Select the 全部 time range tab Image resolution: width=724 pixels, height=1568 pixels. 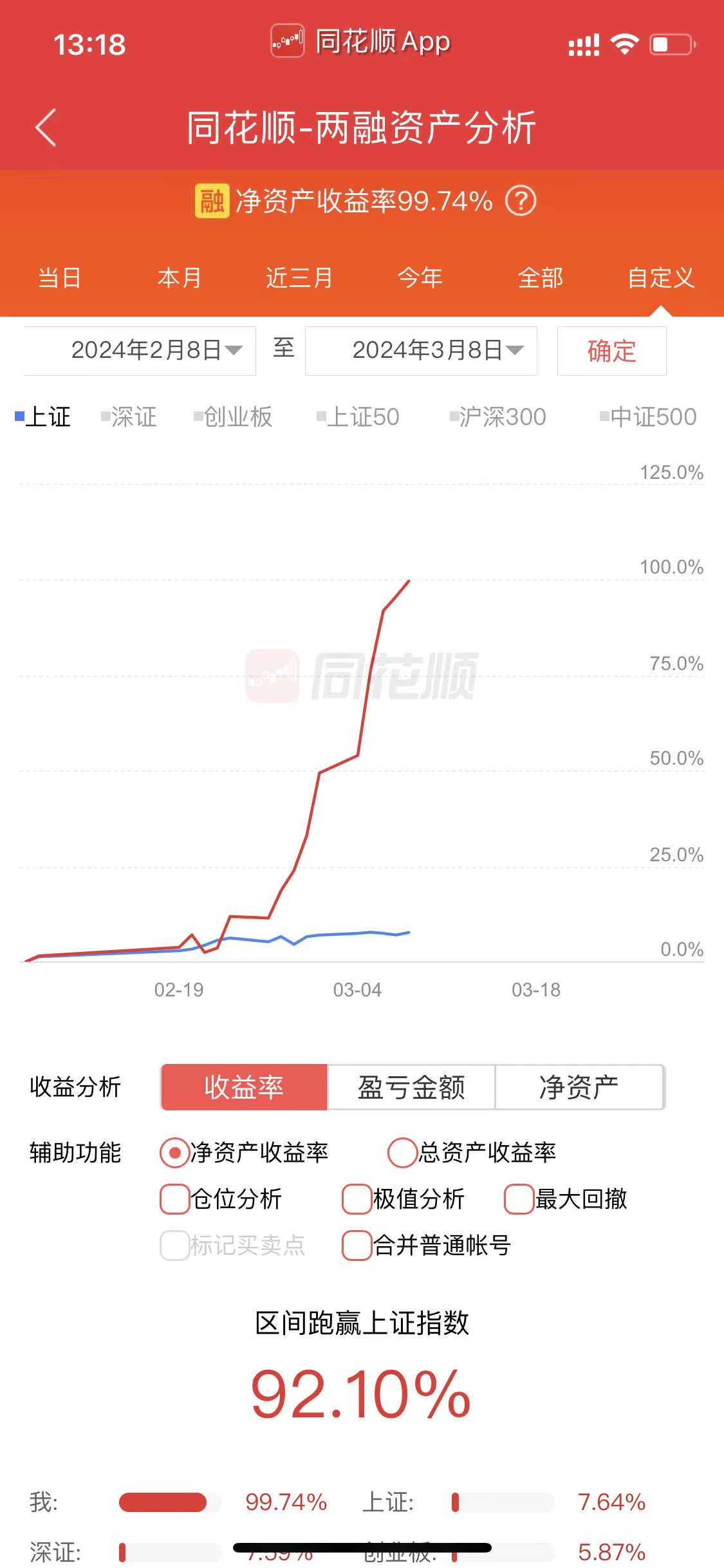click(541, 278)
